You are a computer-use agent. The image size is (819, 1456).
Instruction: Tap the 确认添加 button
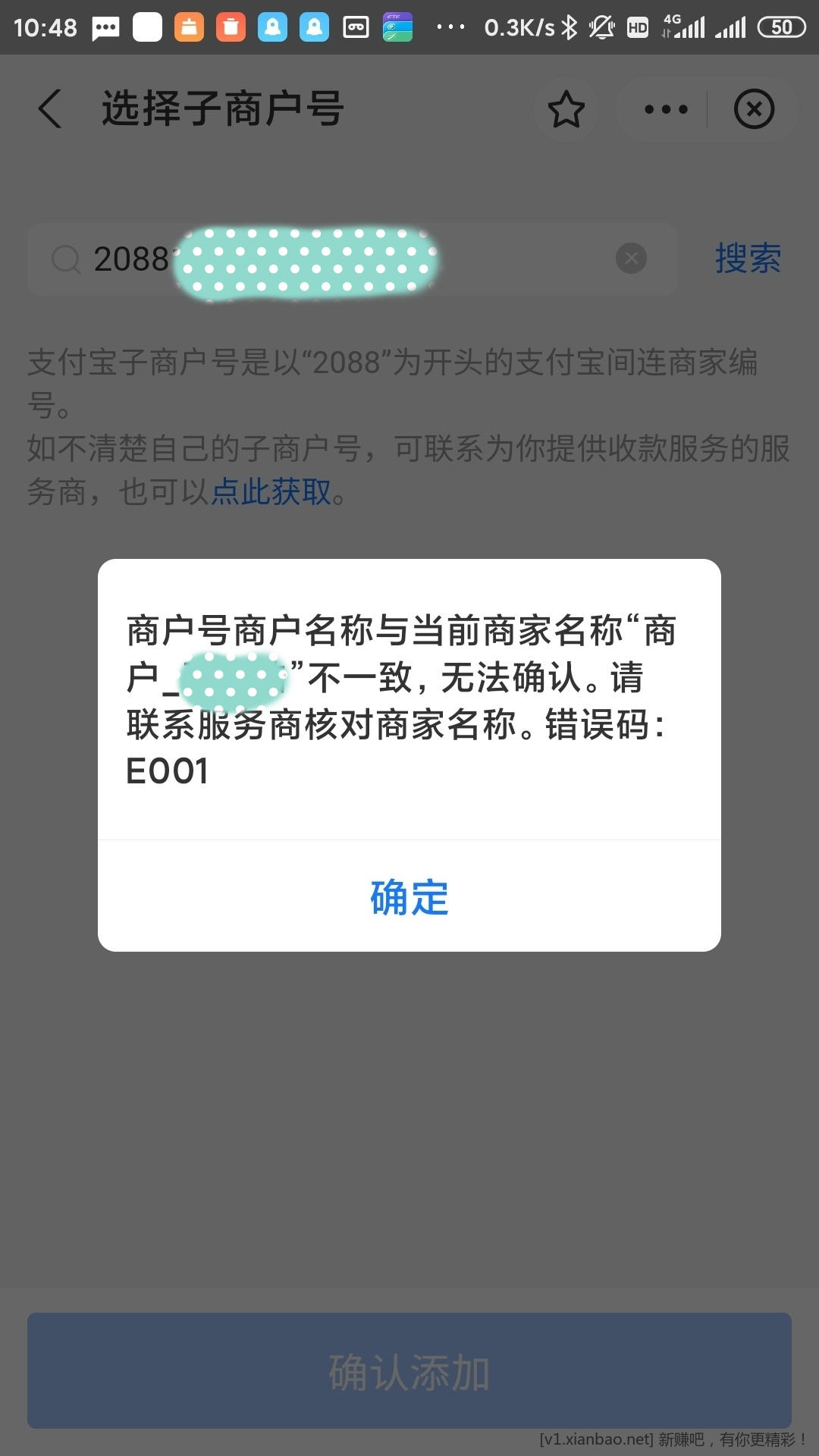tap(409, 1372)
